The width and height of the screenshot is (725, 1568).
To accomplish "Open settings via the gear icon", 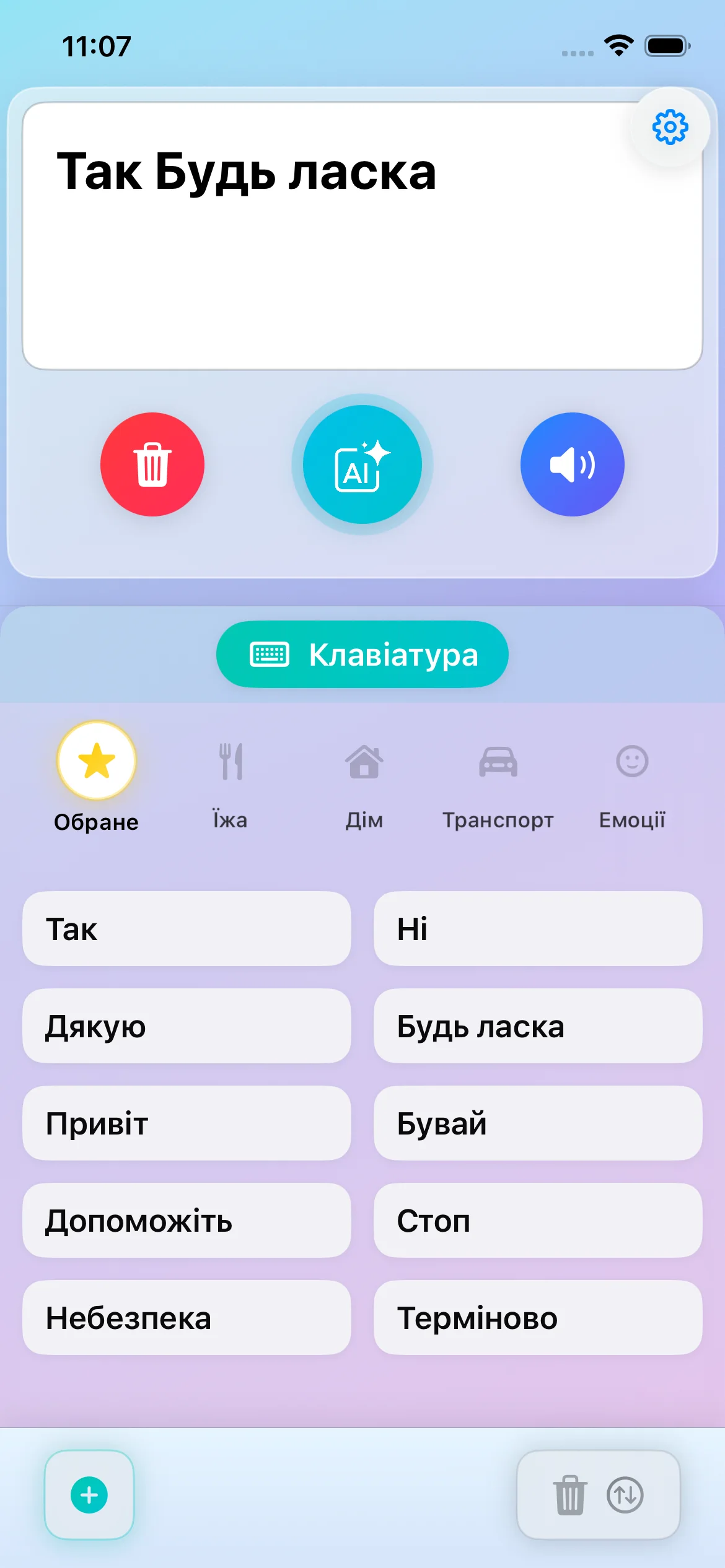I will (x=670, y=127).
